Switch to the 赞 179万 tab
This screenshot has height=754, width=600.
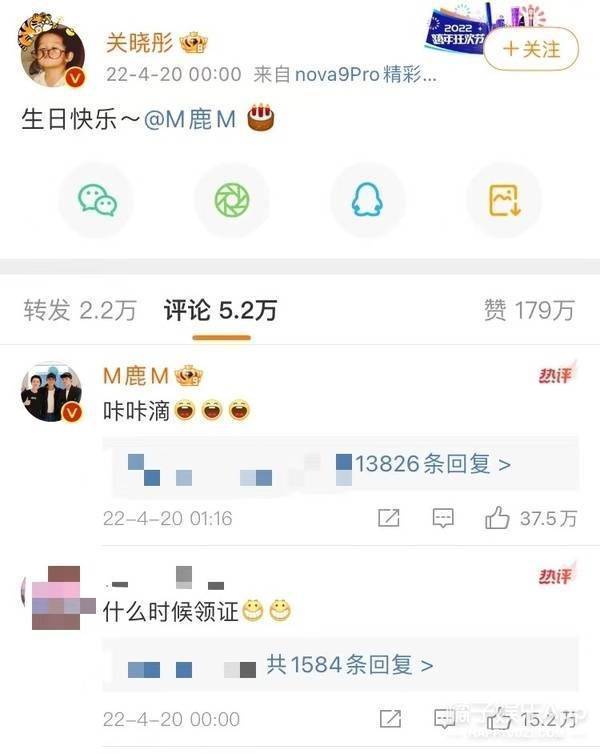pos(529,311)
